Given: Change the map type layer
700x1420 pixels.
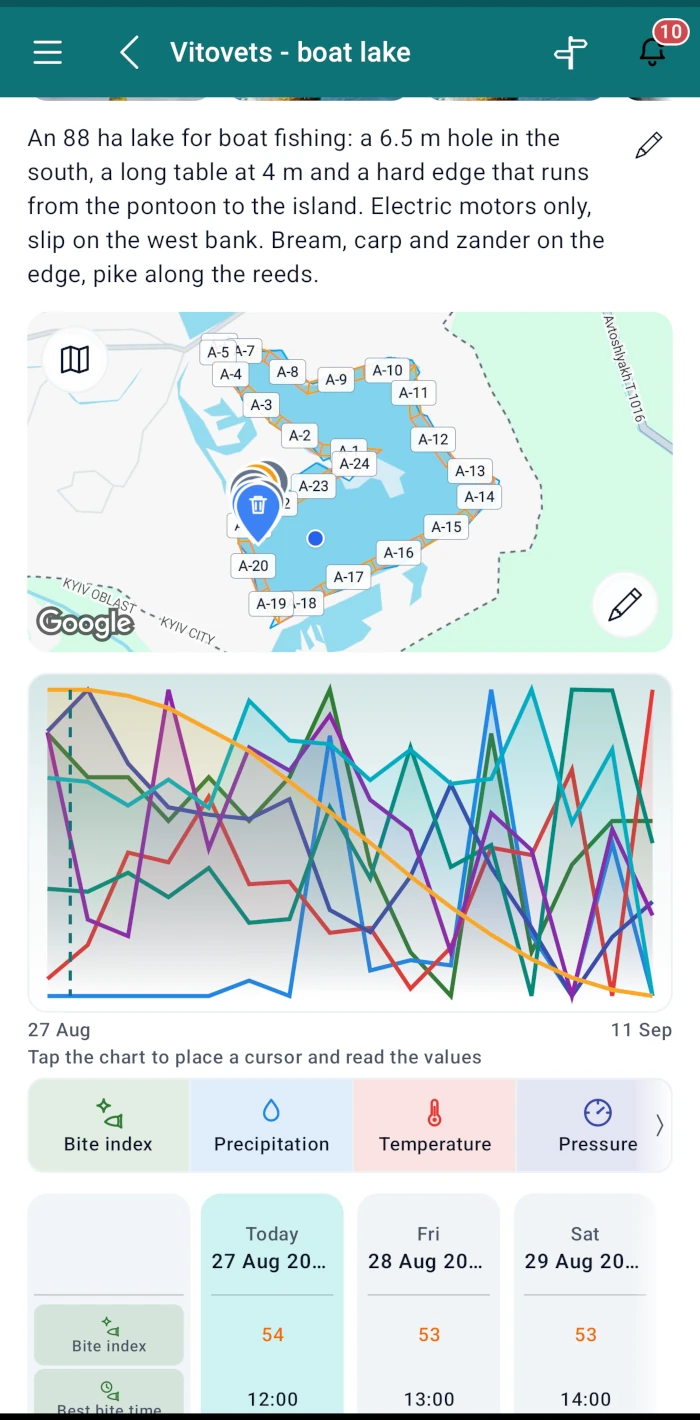Looking at the screenshot, I should pos(75,359).
